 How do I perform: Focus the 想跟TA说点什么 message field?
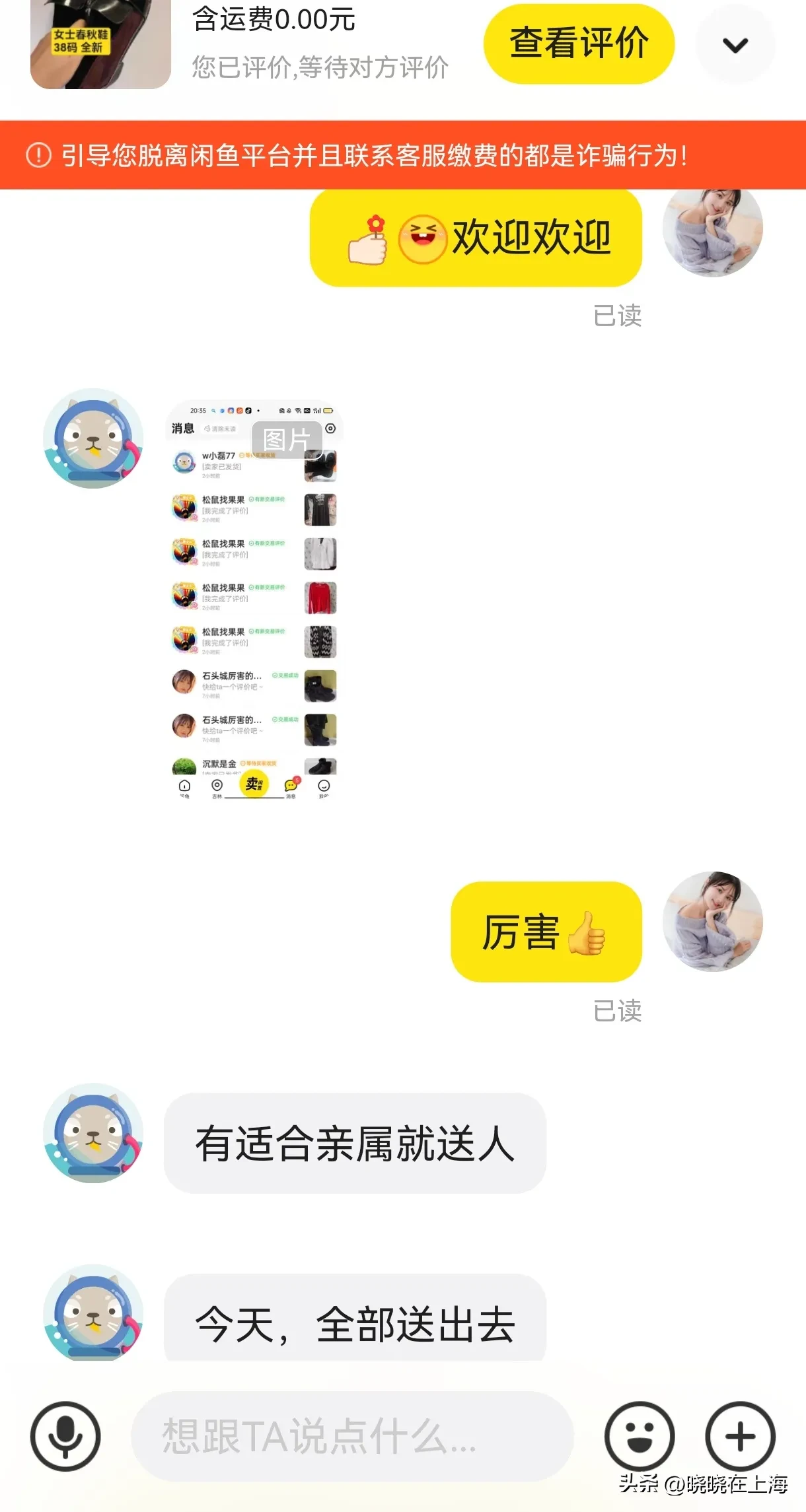pos(351,1436)
